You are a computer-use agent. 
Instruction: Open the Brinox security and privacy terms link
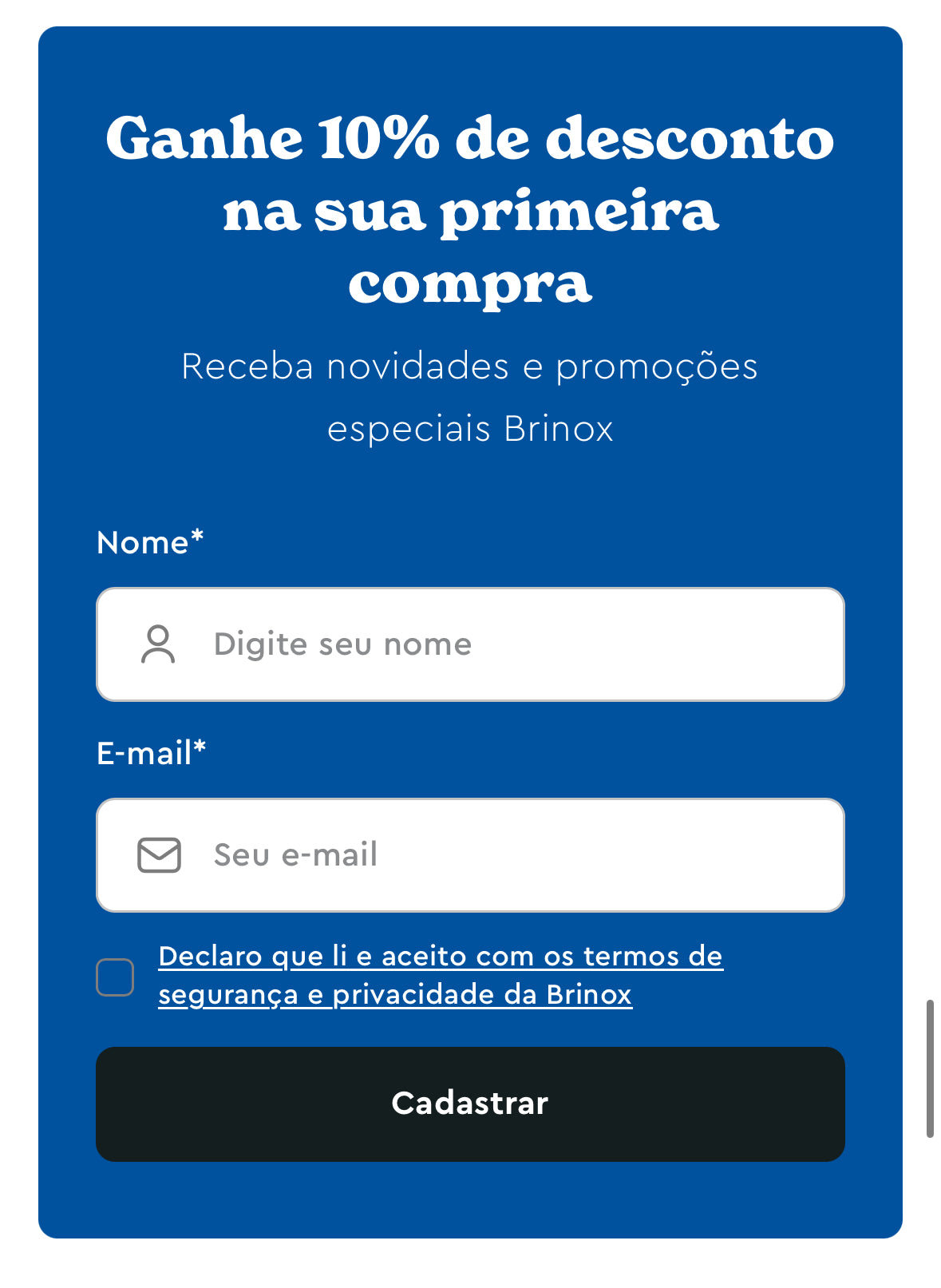tap(440, 975)
